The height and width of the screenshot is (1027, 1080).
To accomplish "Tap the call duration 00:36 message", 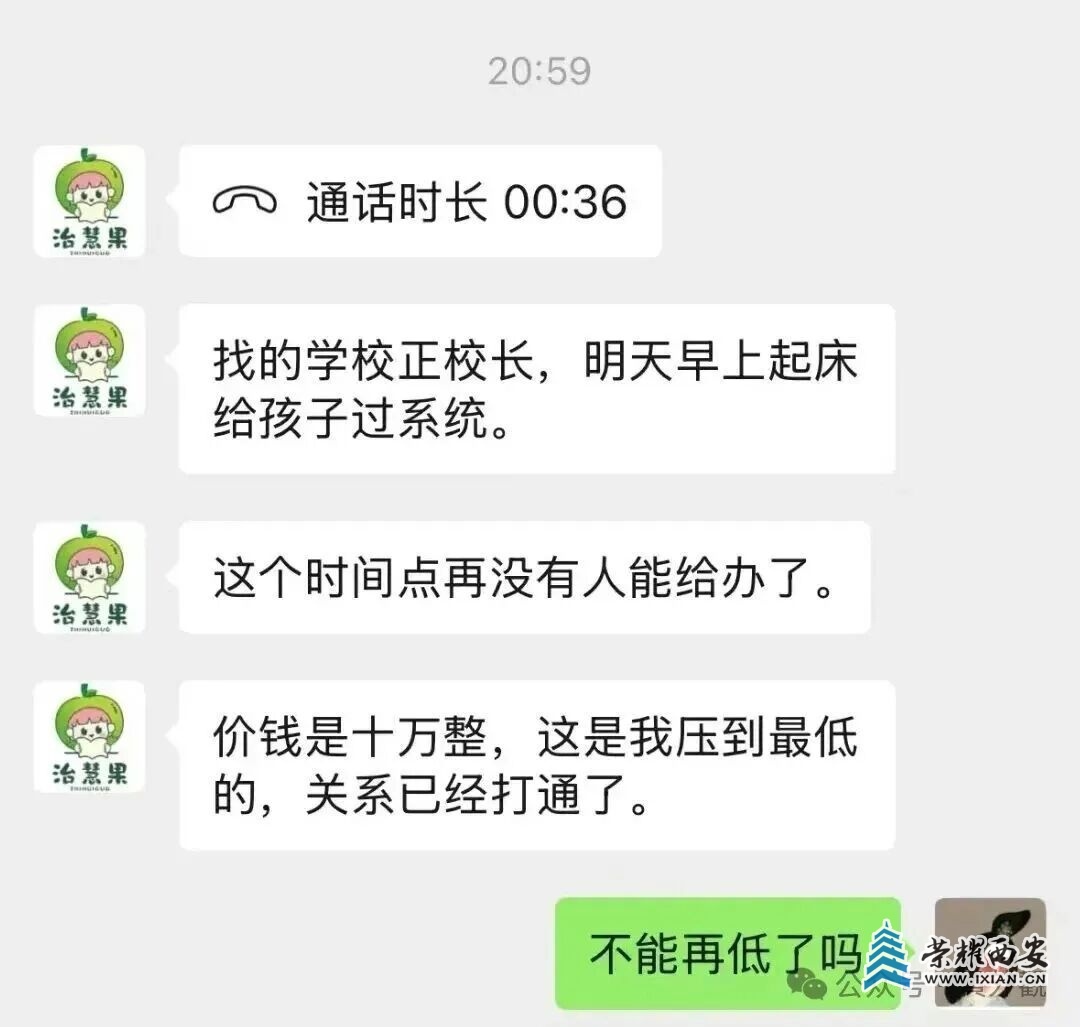I will [x=420, y=201].
